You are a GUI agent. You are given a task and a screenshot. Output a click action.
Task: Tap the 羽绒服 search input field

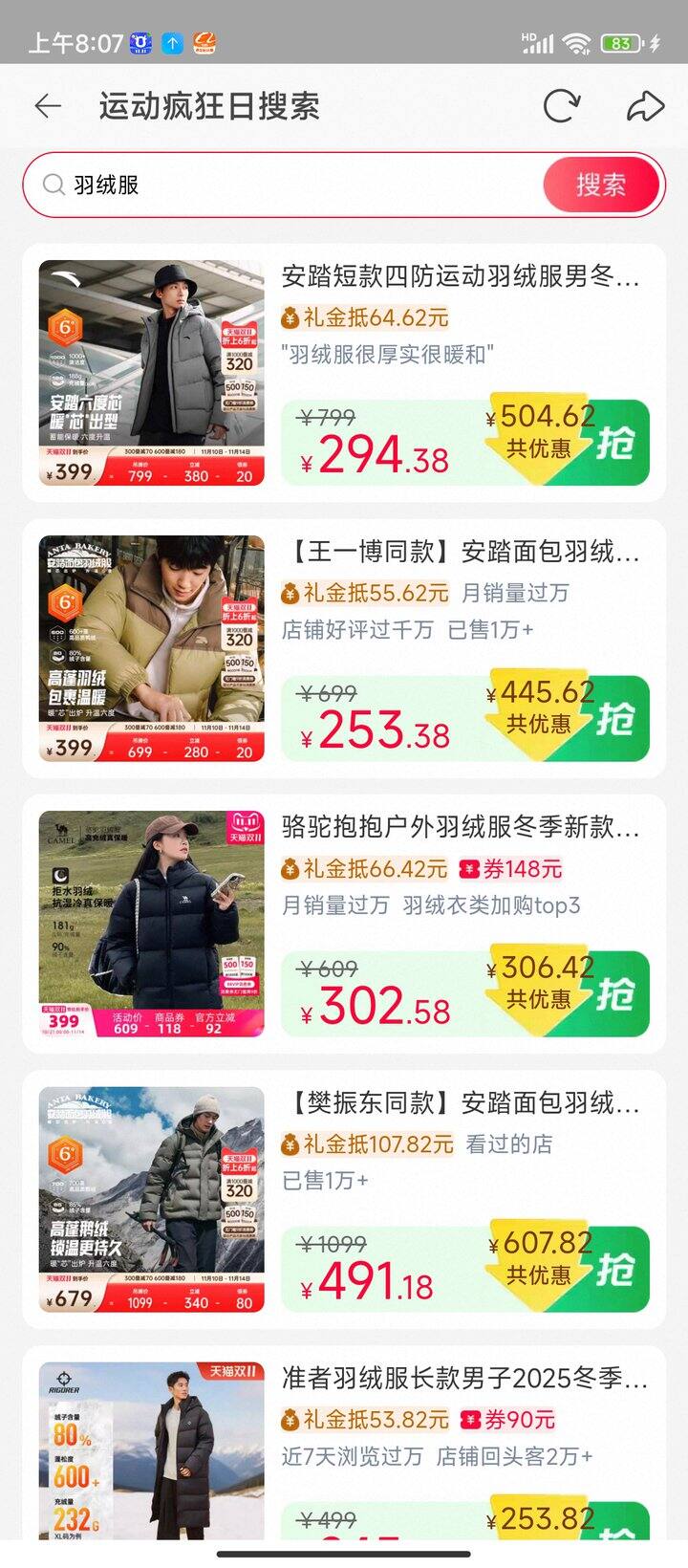287,185
